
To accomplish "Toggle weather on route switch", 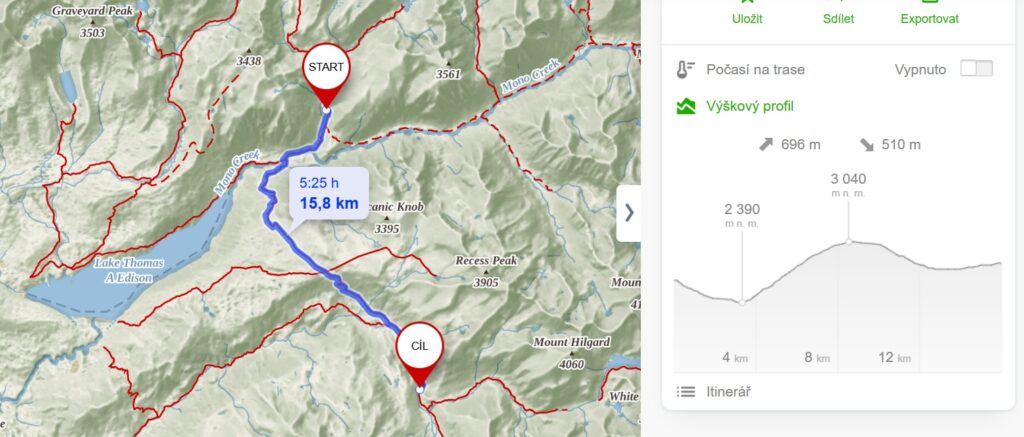I will [976, 69].
